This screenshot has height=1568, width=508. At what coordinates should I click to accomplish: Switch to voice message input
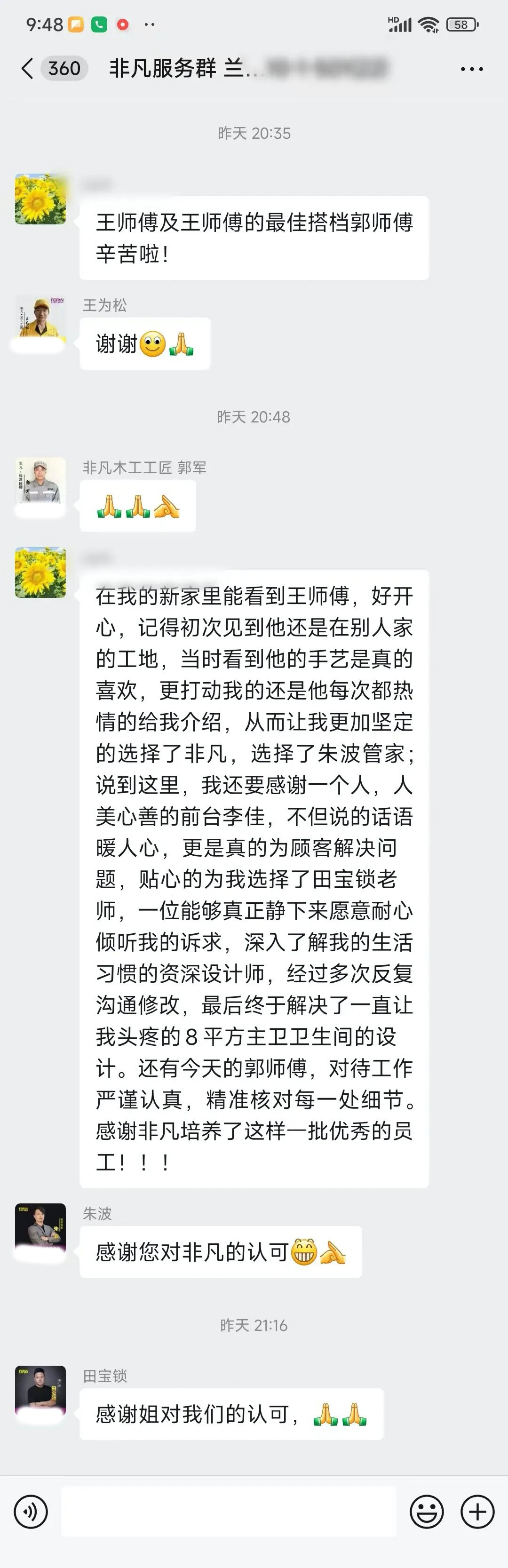point(31,1512)
